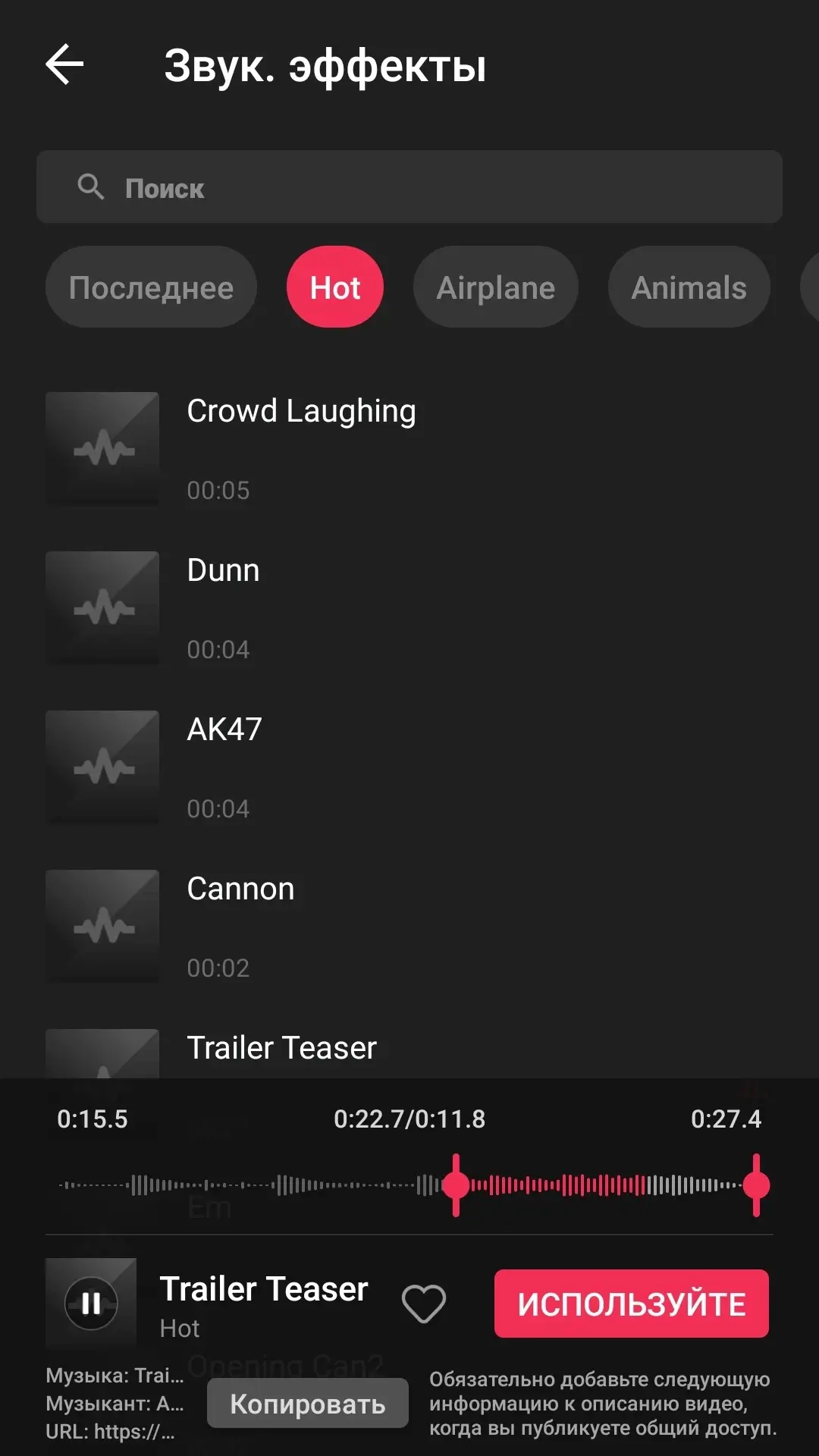Open the Поиск search field
819x1456 pixels.
(x=409, y=187)
